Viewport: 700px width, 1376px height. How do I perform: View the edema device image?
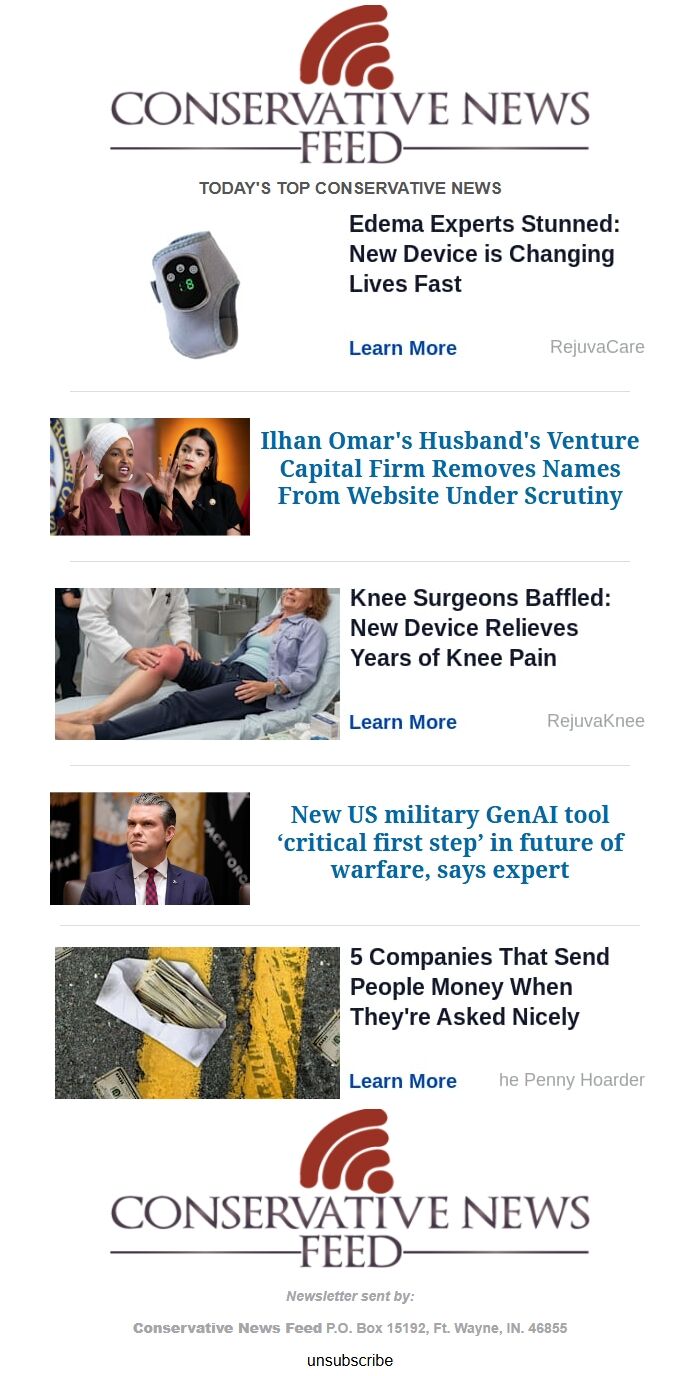196,291
